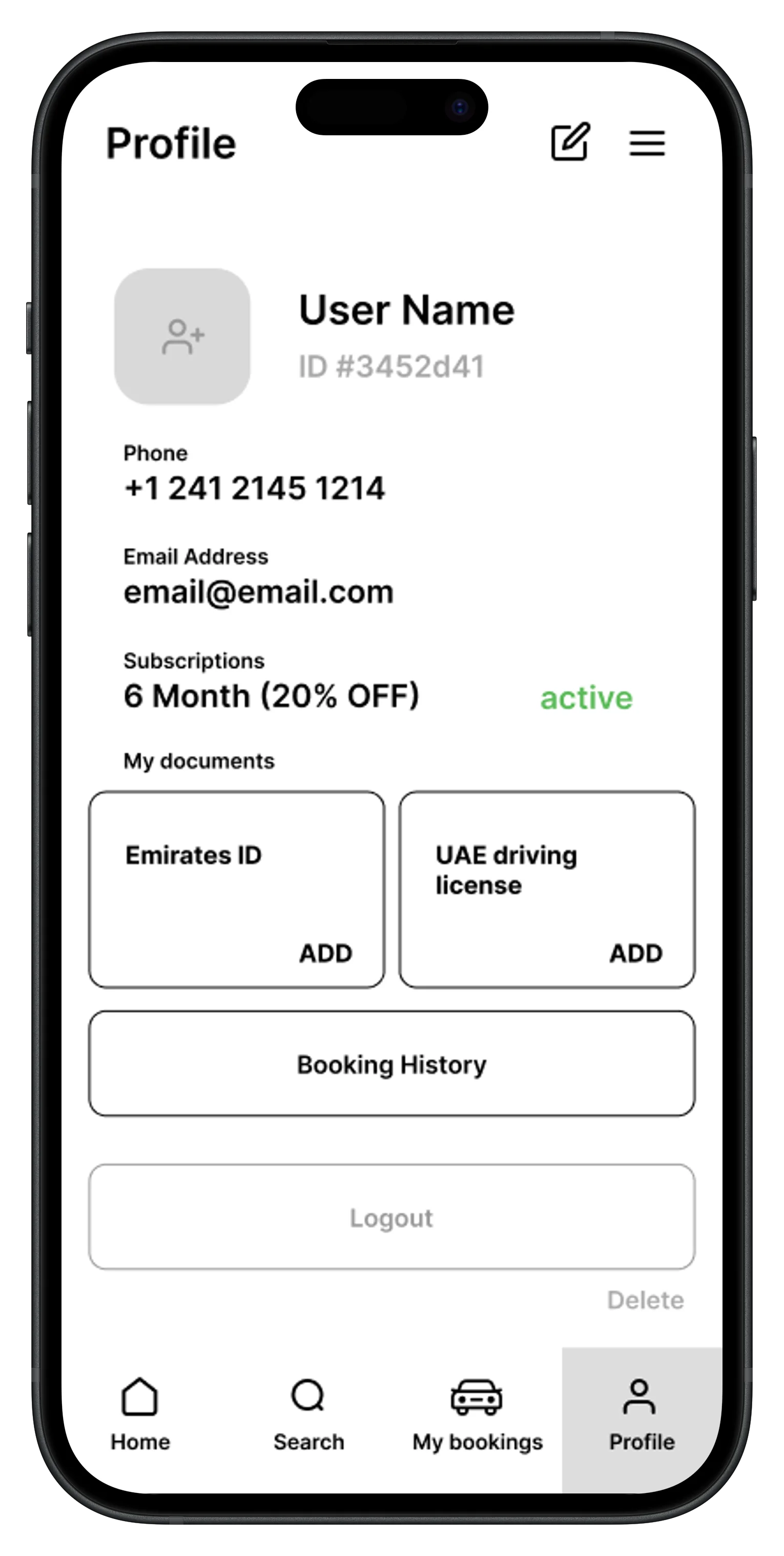The image size is (784, 1556).
Task: Add Emirates ID document
Action: click(325, 953)
